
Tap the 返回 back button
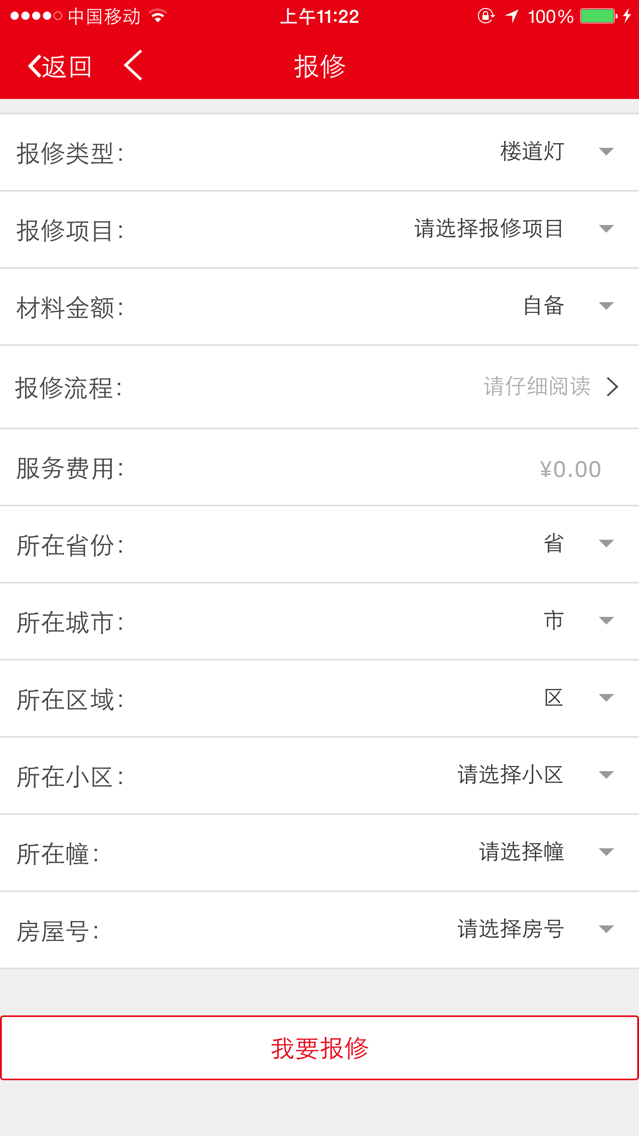[x=59, y=66]
